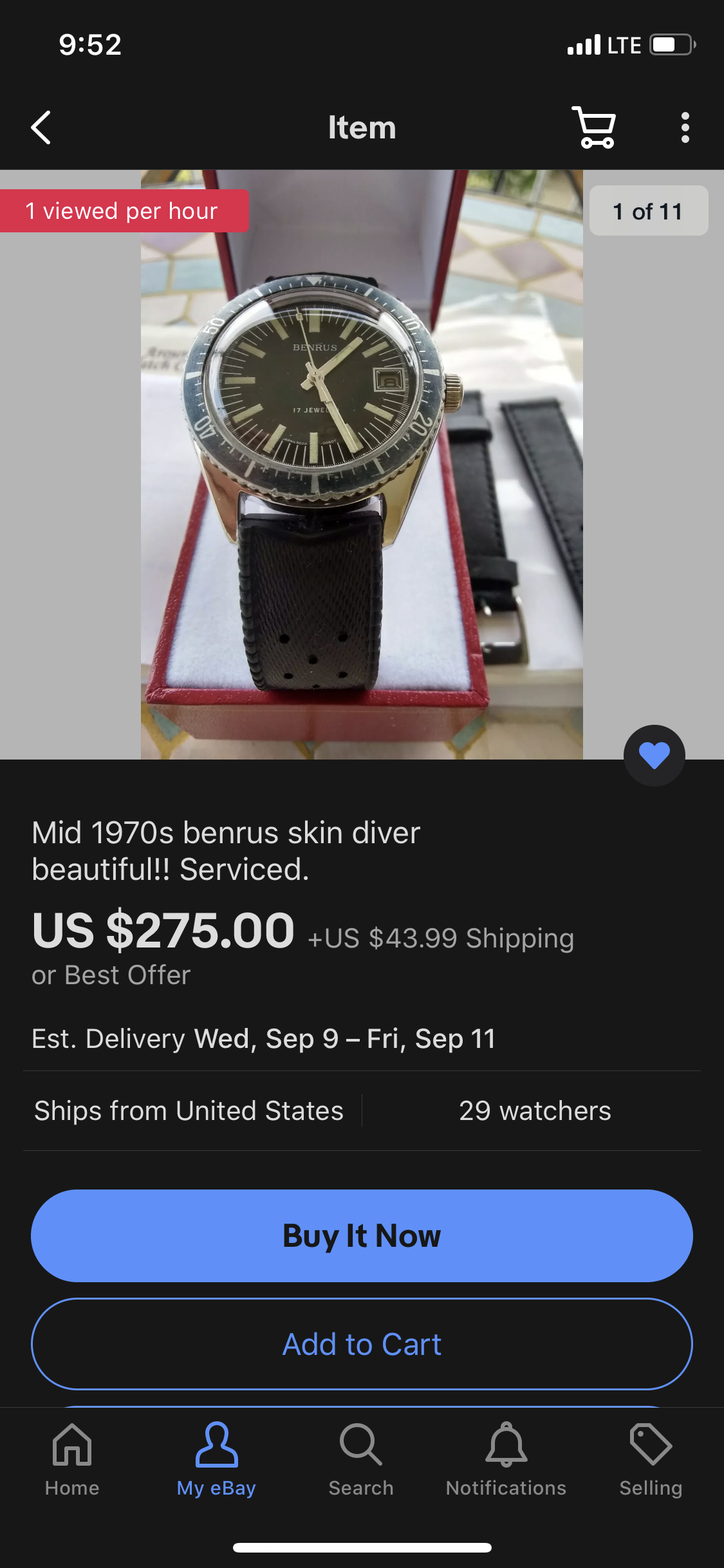
Task: Toggle the watchlist heart for this item
Action: point(654,756)
